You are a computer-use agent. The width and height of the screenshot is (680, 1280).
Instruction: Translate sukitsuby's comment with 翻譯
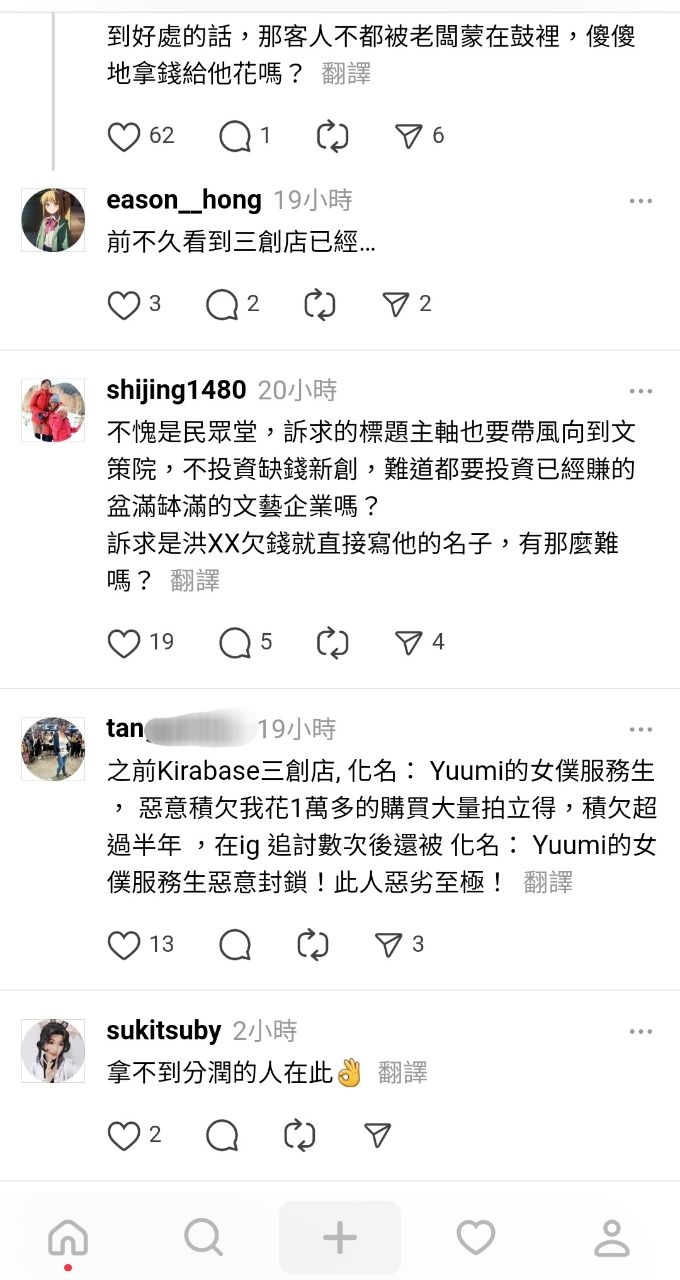403,1073
